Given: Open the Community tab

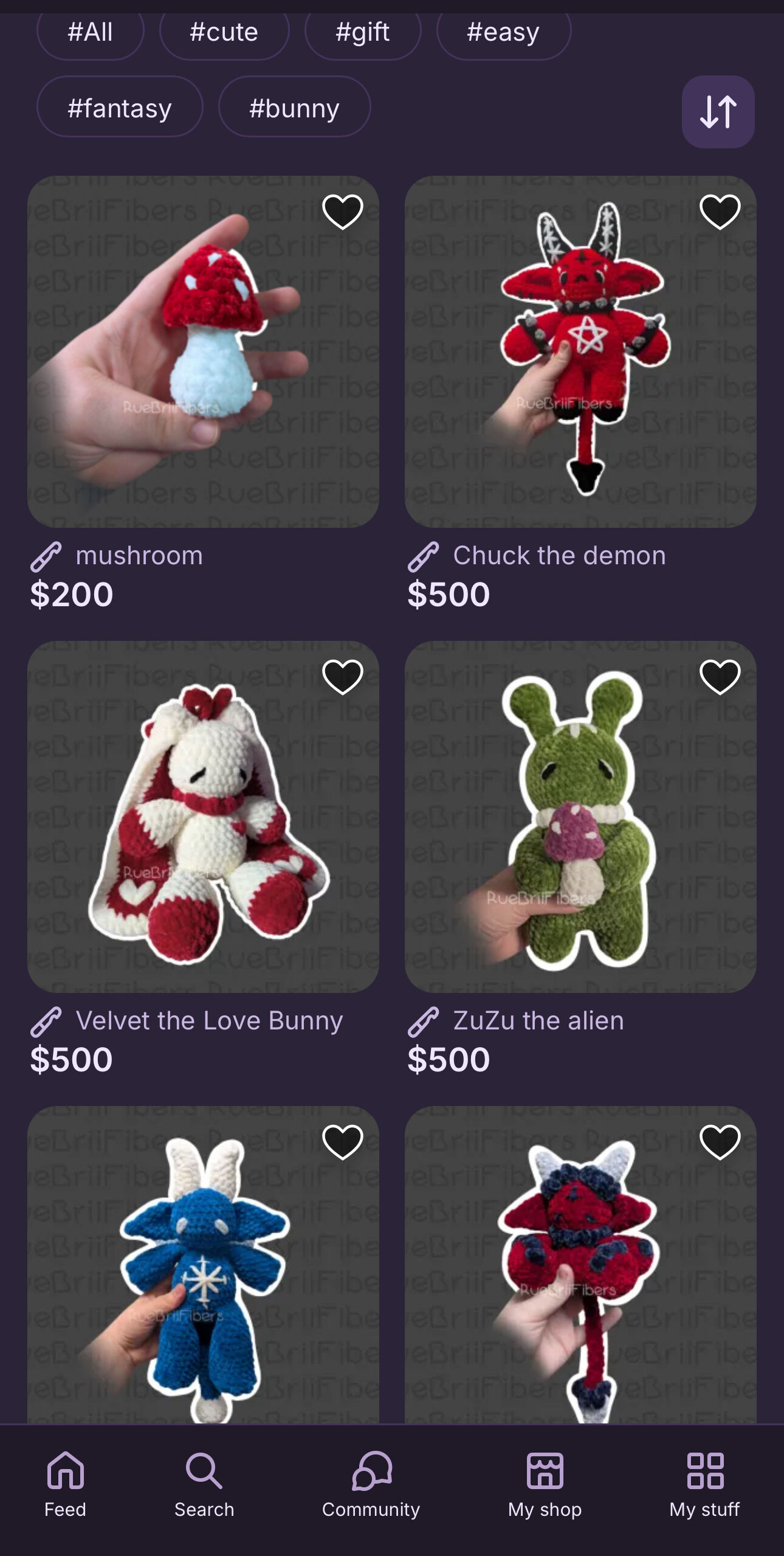Looking at the screenshot, I should click(x=371, y=1485).
